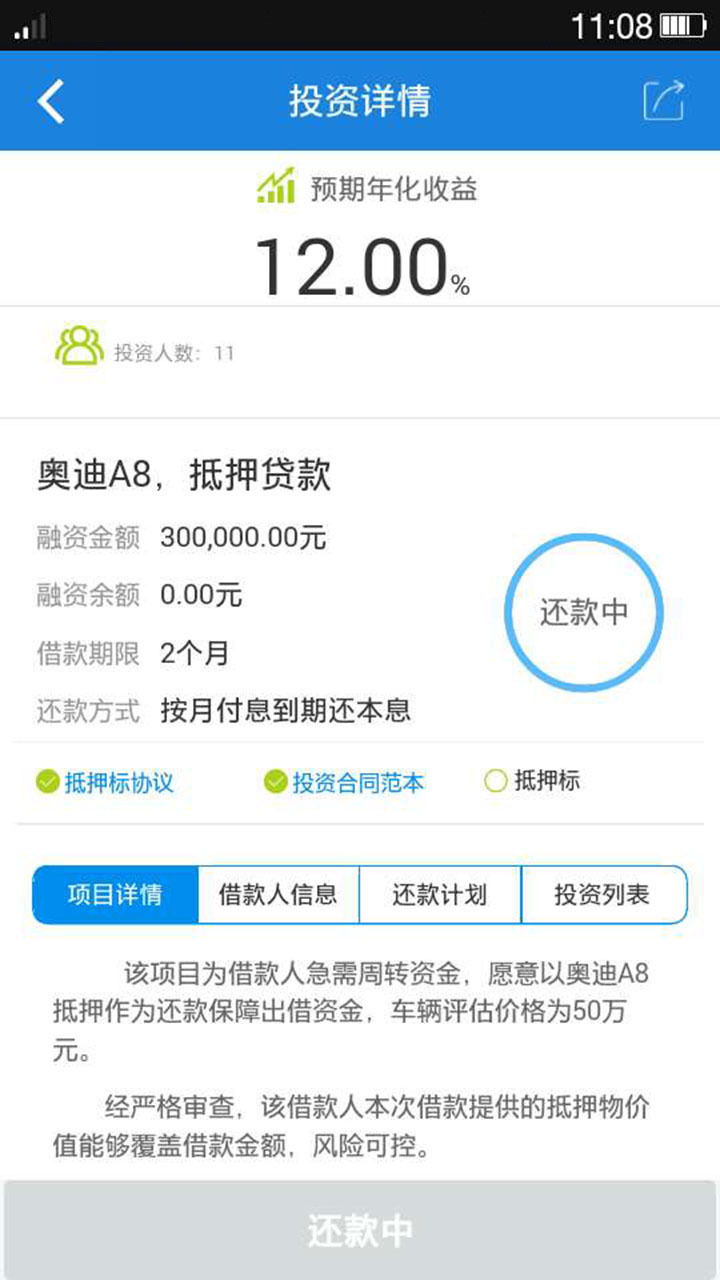This screenshot has width=720, height=1280.
Task: Go back using the arrow
Action: (x=51, y=101)
